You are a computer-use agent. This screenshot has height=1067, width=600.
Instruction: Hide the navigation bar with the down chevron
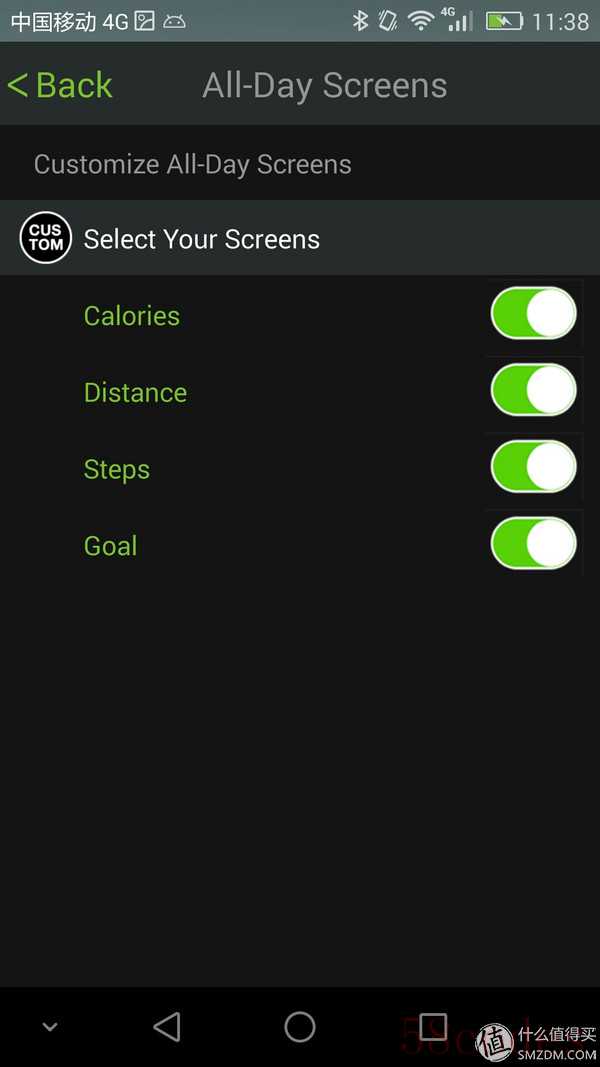[50, 1028]
